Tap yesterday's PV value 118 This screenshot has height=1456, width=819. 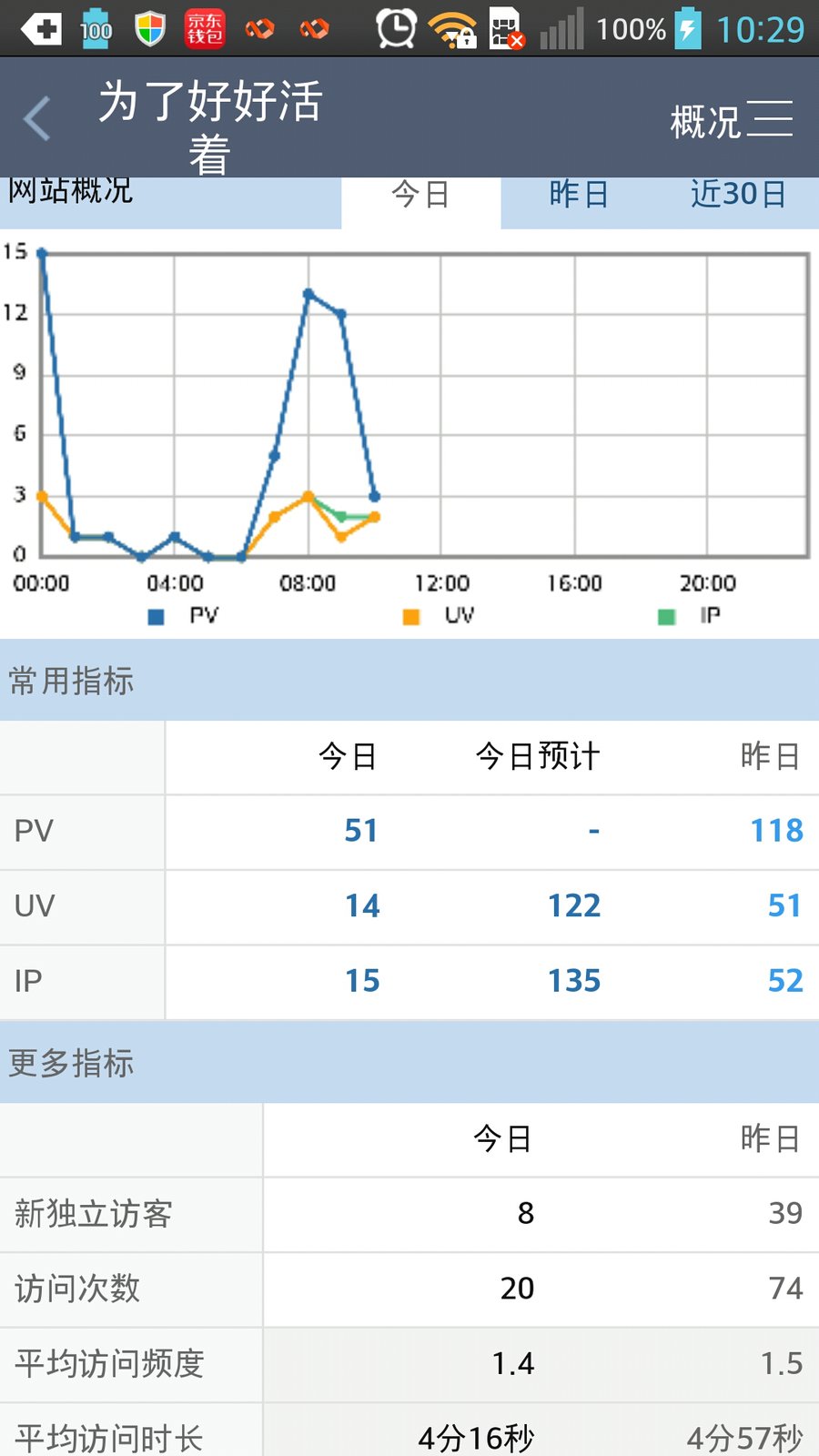tap(778, 830)
